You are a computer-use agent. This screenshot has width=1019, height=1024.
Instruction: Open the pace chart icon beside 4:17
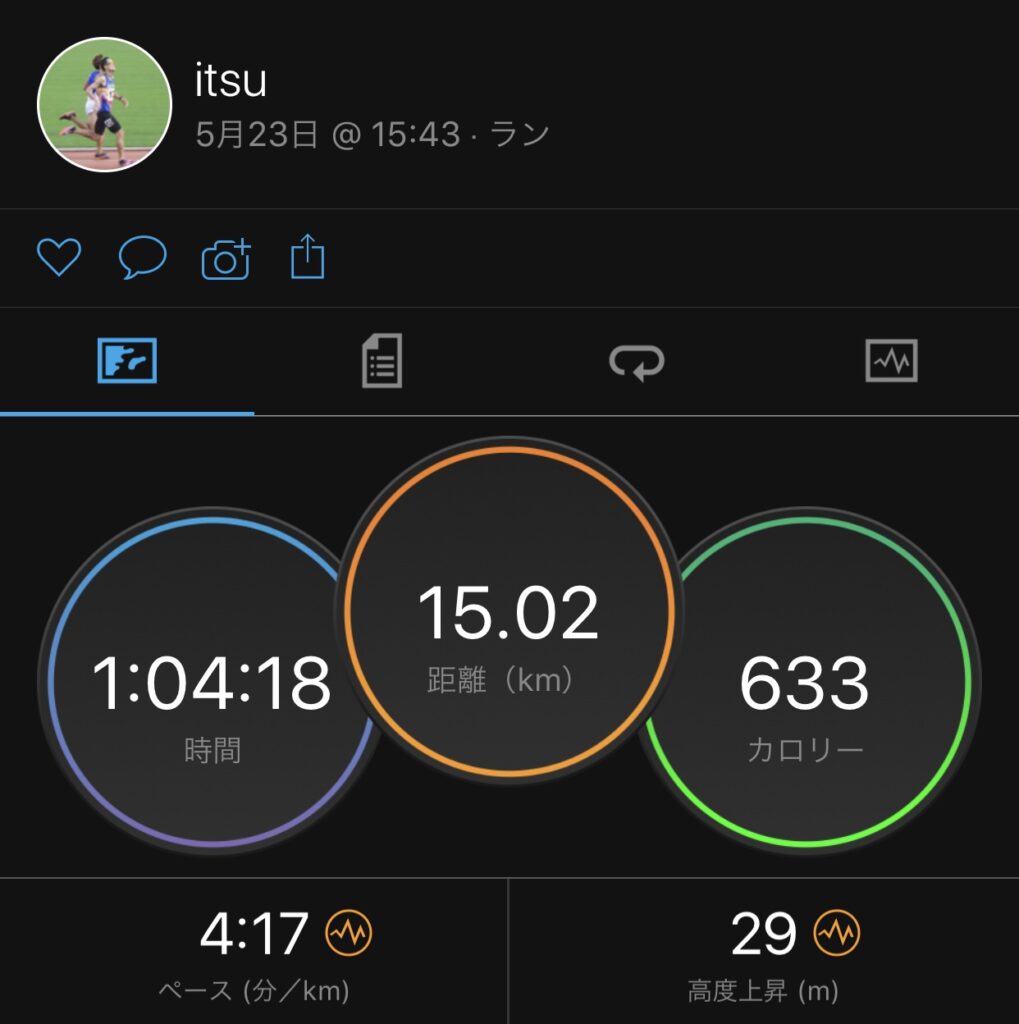pos(349,934)
